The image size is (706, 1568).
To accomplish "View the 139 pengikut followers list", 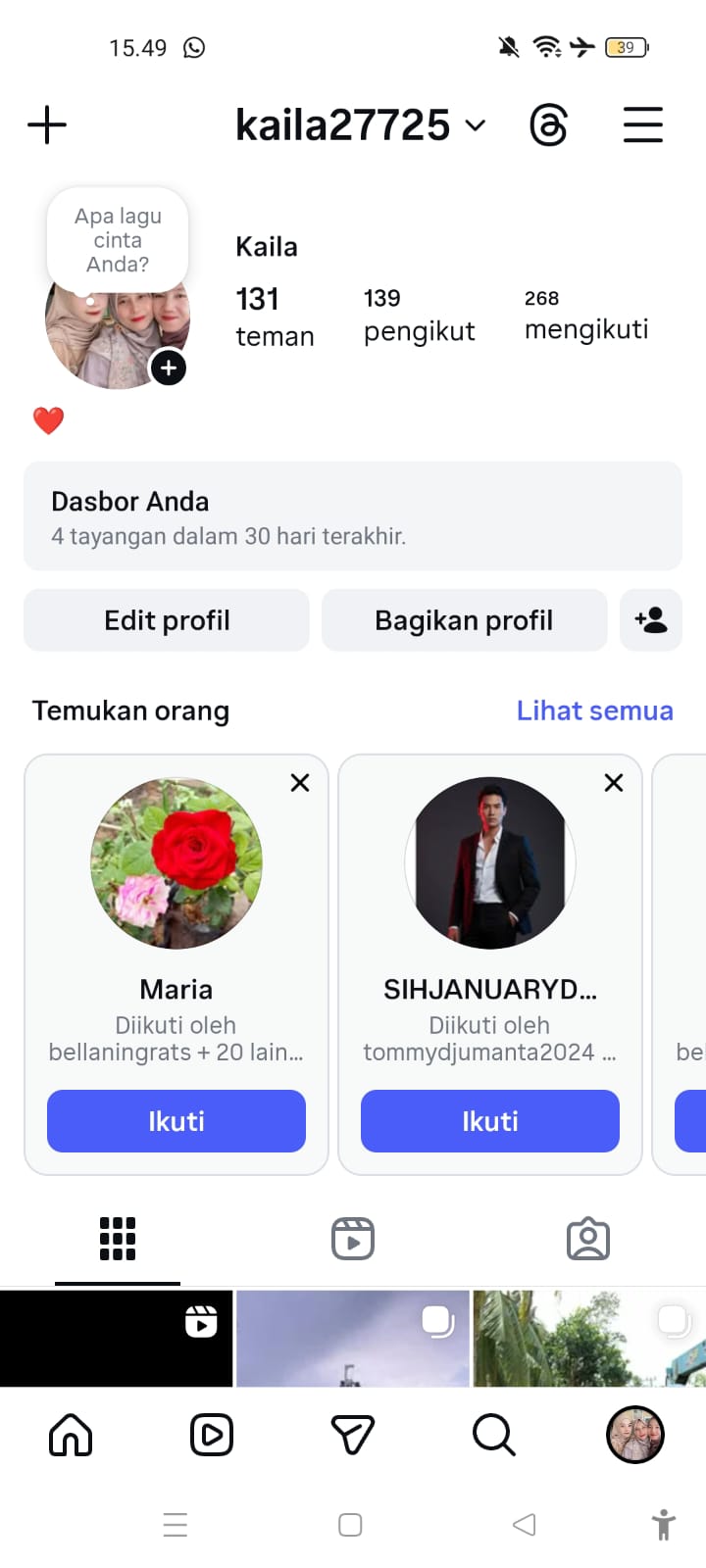I will pos(419,316).
